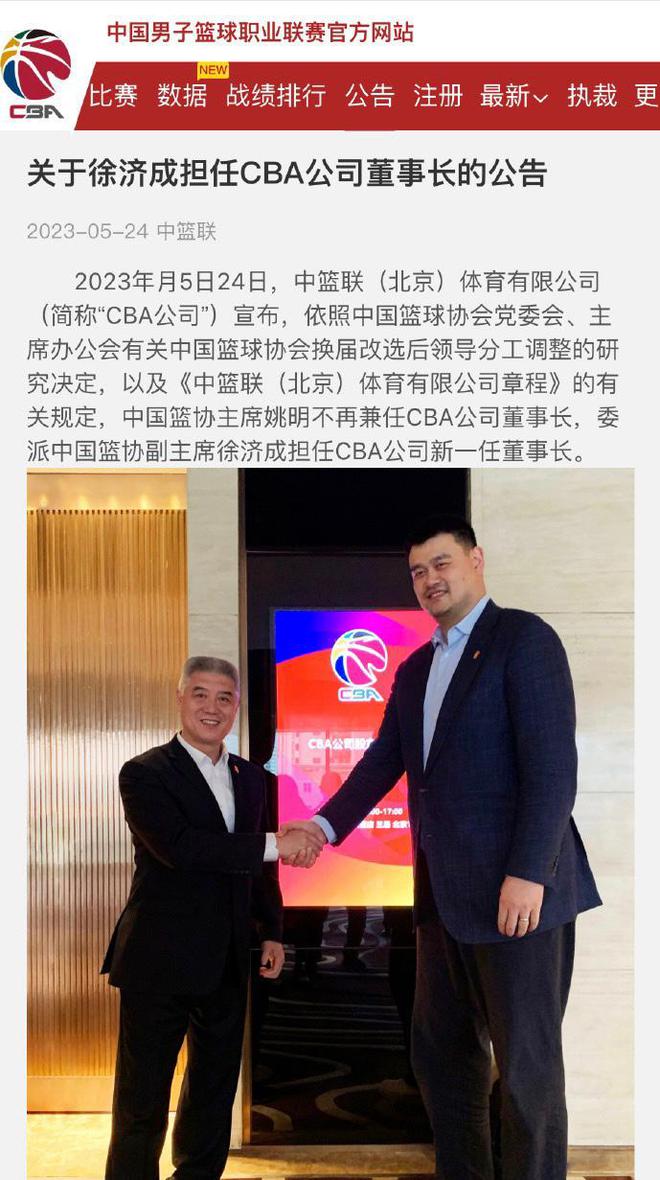Open the 比赛 section
The height and width of the screenshot is (1180, 660).
[113, 96]
